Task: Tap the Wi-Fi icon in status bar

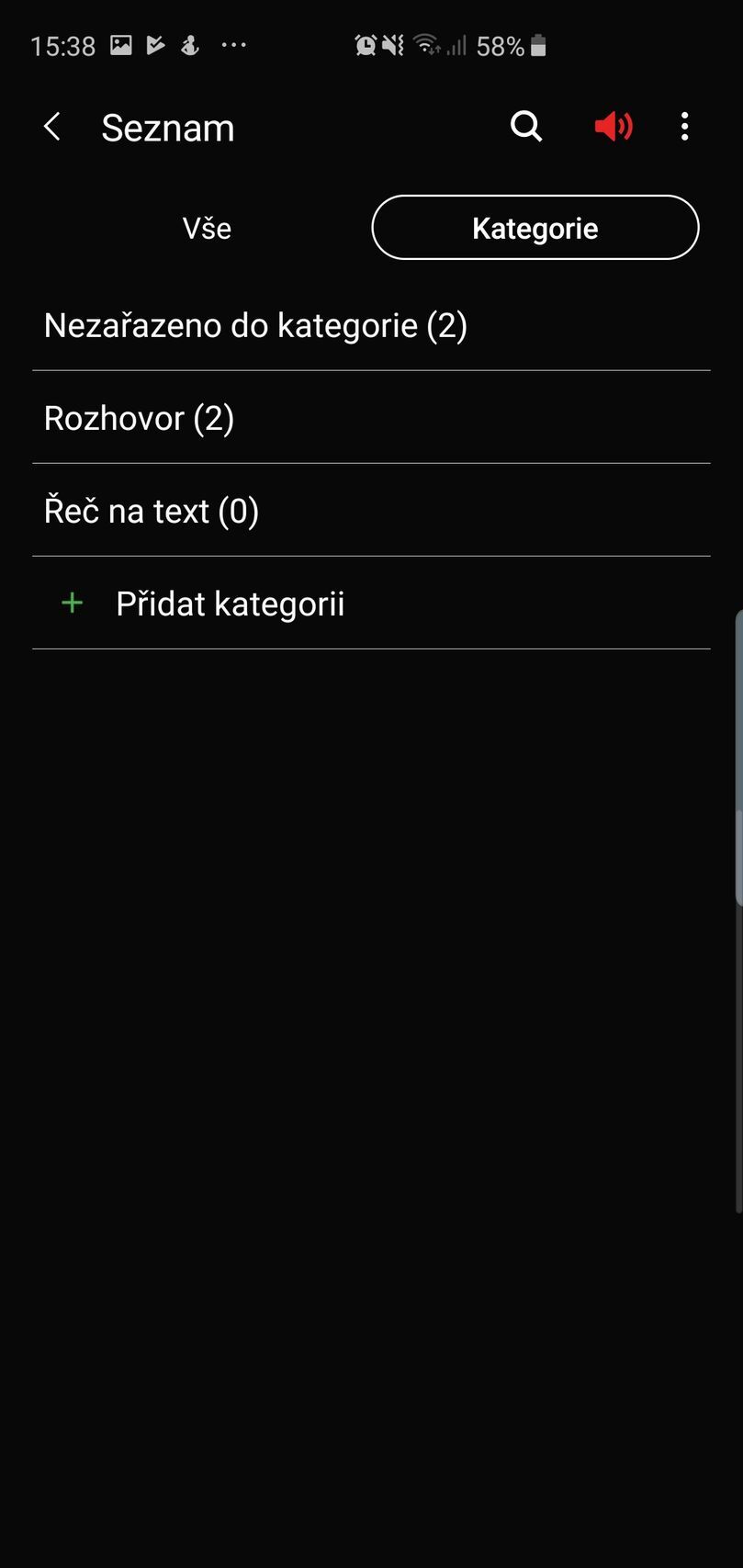Action: pos(425,44)
